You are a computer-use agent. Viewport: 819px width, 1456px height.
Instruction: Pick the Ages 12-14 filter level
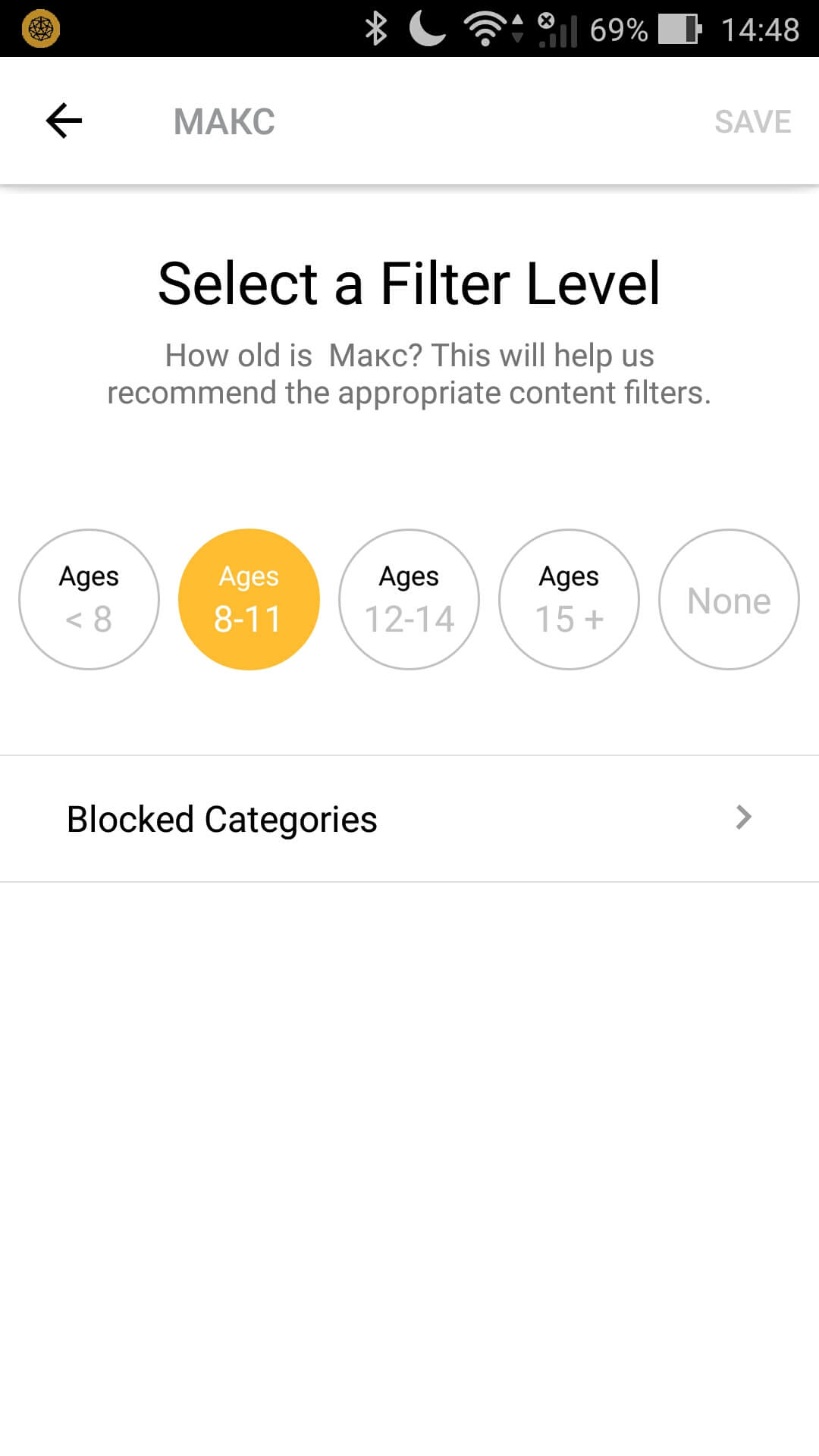409,599
